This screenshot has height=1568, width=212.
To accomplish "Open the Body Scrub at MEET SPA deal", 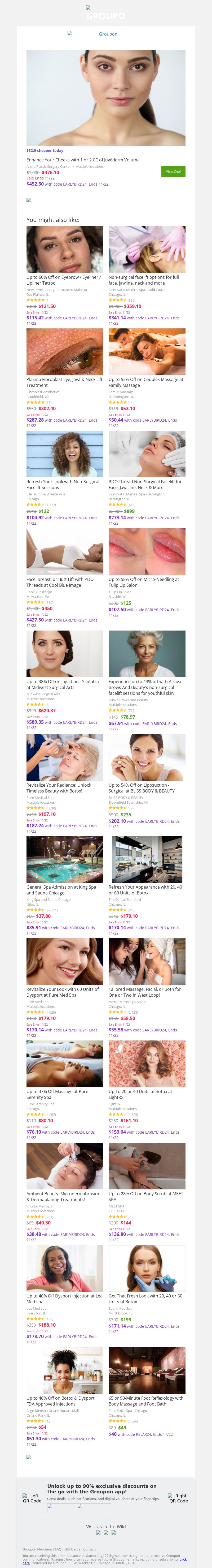I will (146, 1197).
